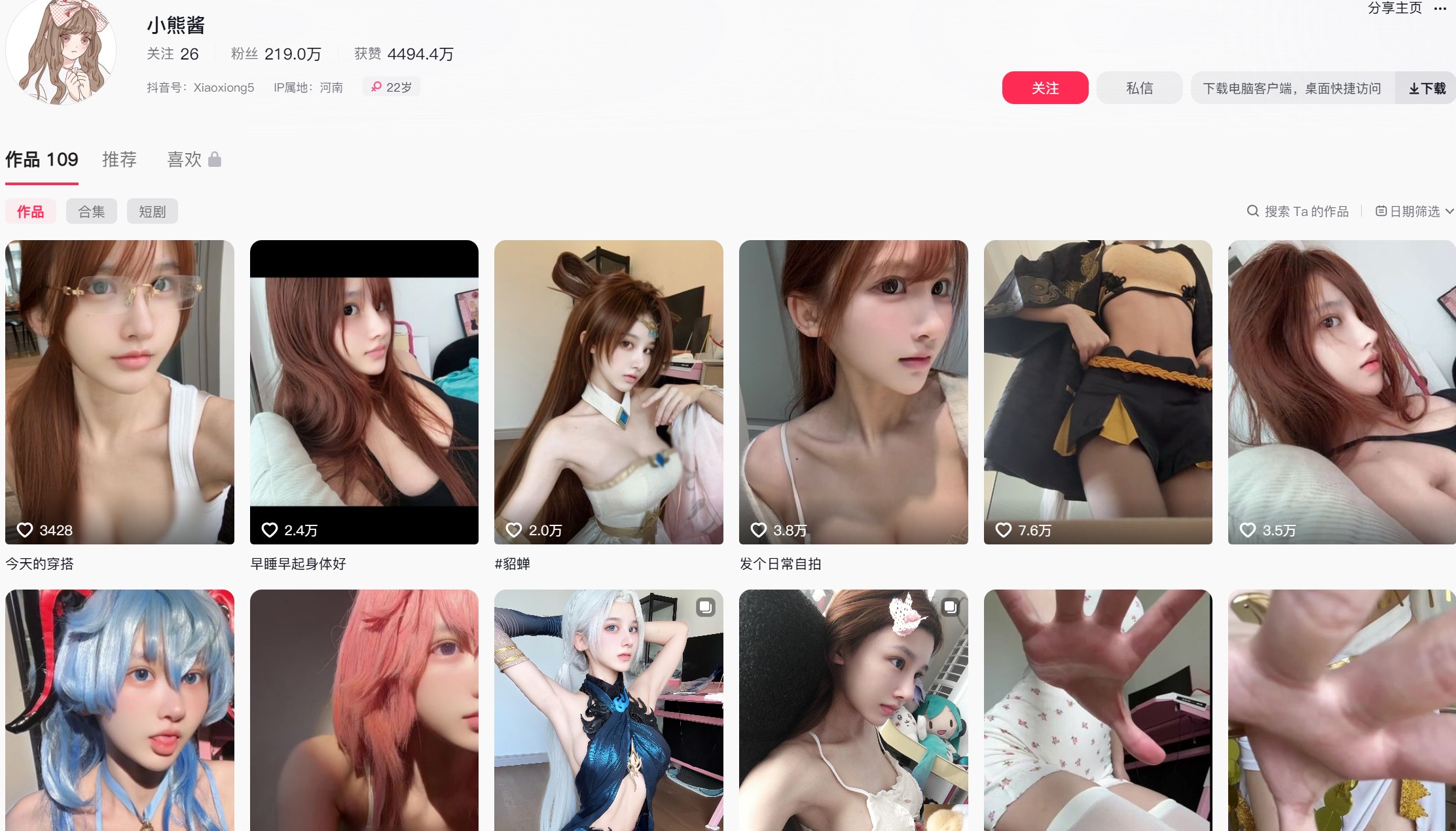
Task: Open the #貂蝉 video
Action: (x=608, y=391)
